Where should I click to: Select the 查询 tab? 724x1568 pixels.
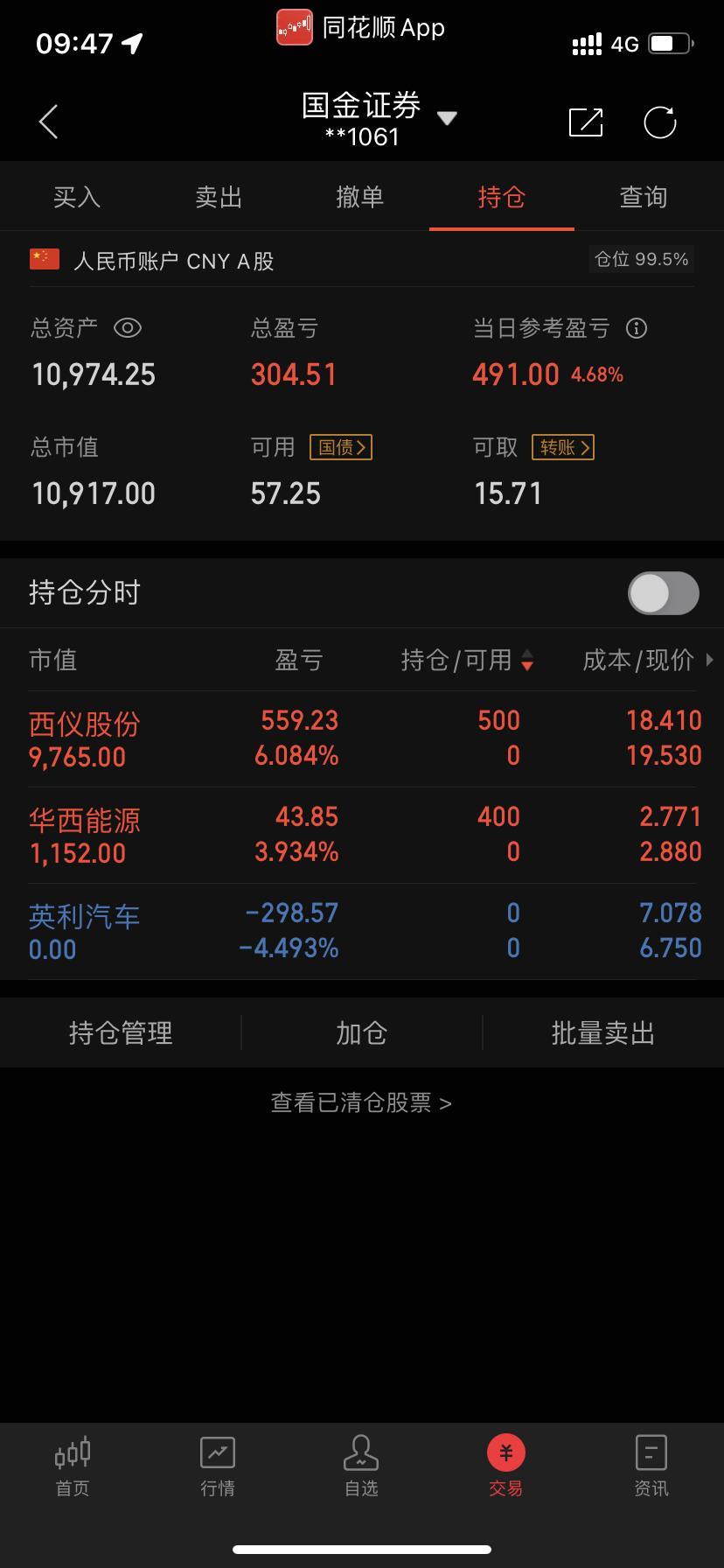click(x=644, y=197)
